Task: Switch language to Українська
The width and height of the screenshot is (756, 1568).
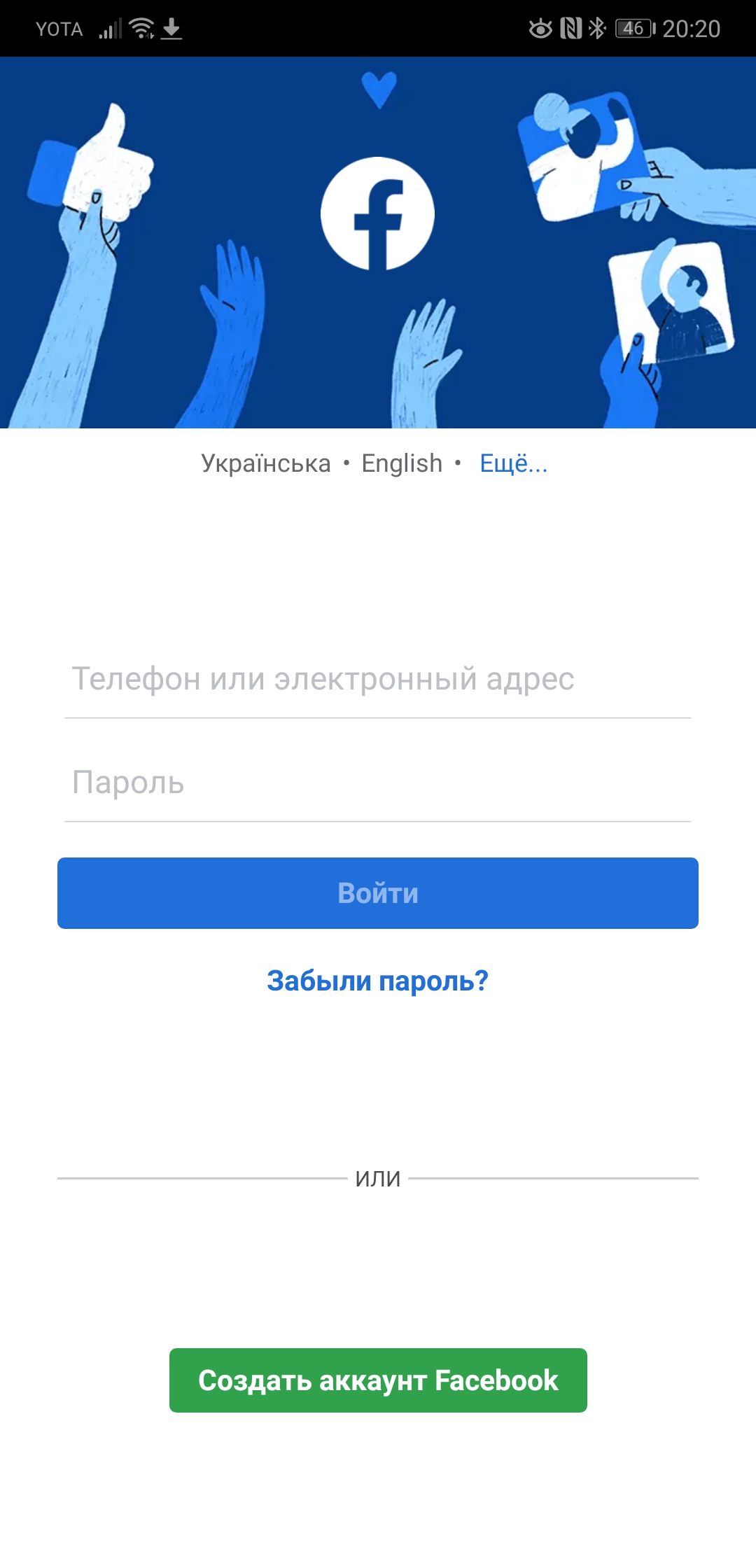Action: tap(265, 463)
